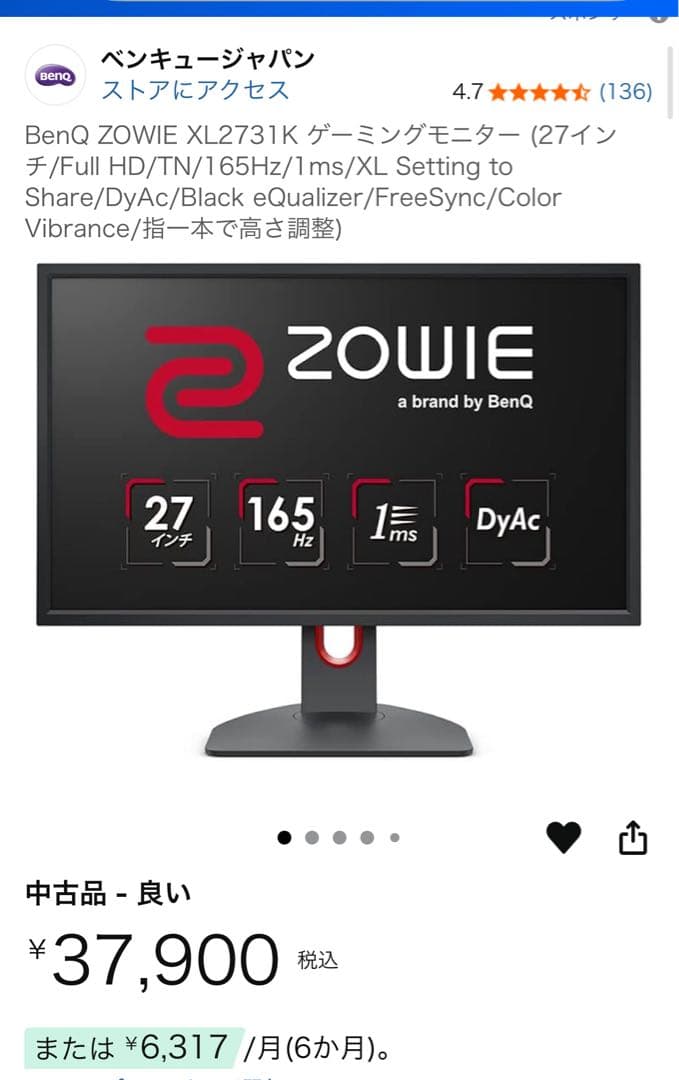Tap the image carousel page dots
679x1080 pixels.
coord(339,838)
